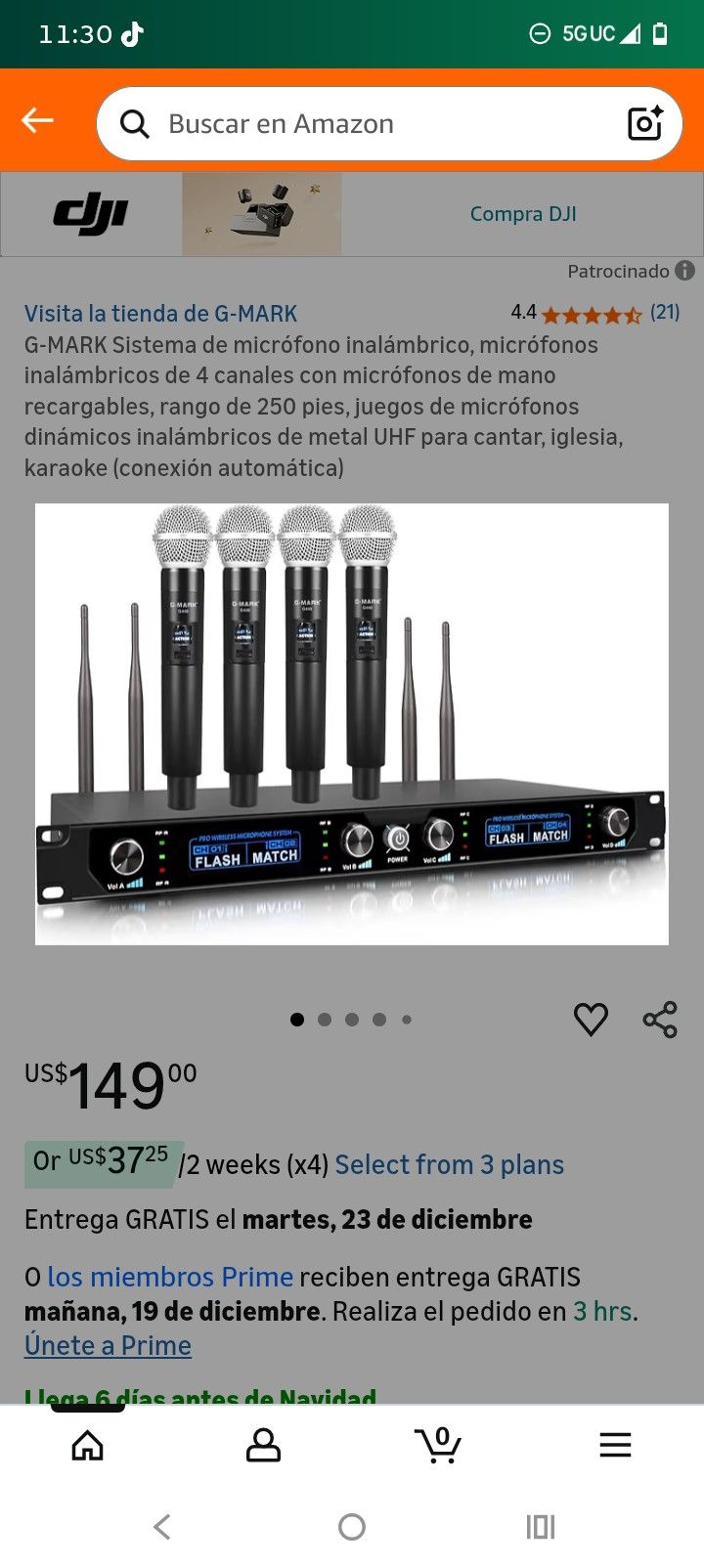Image resolution: width=704 pixels, height=1568 pixels.
Task: Select from 3 payment plans
Action: [449, 1165]
